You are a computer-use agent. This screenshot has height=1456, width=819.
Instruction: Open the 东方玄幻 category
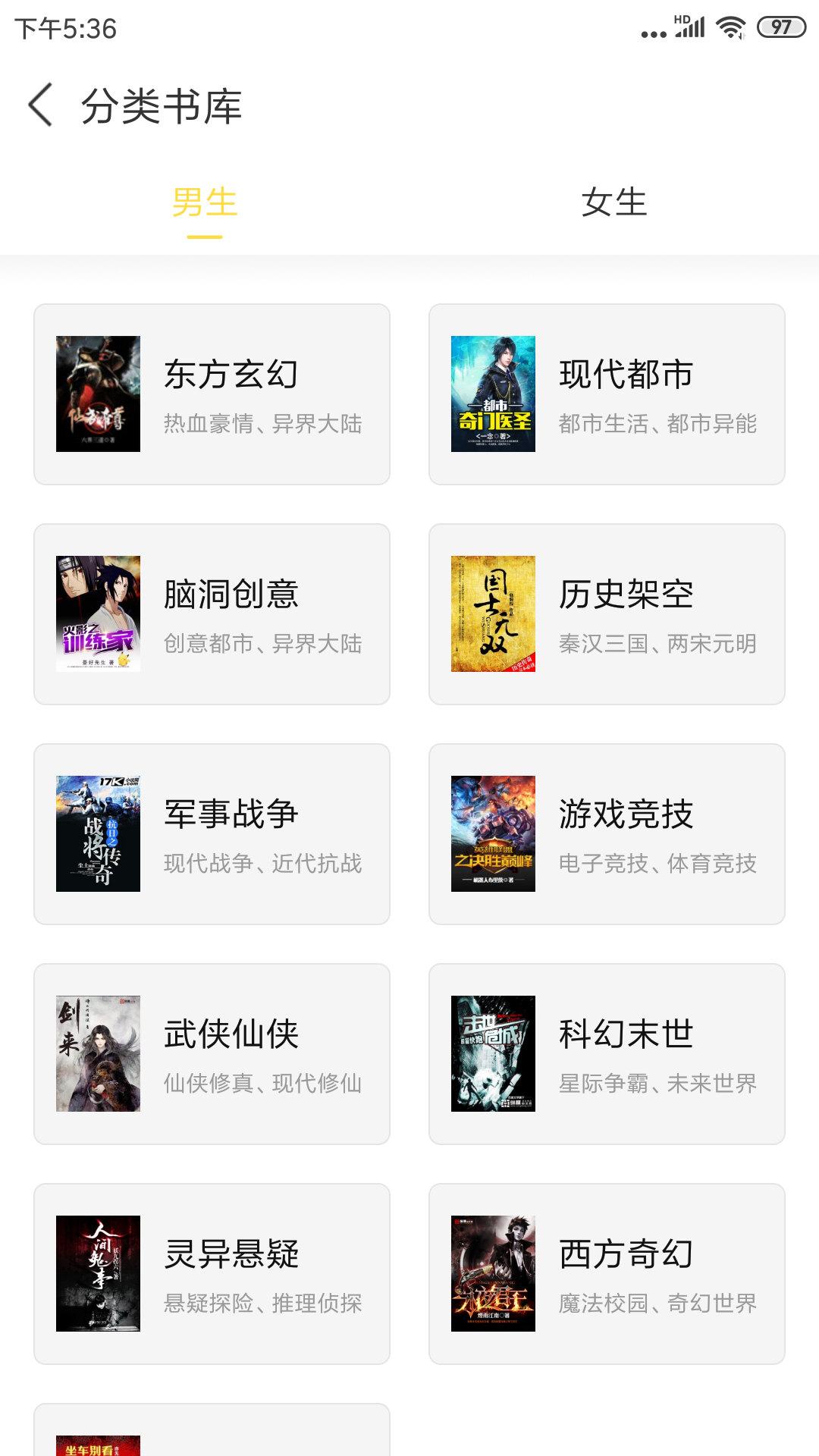212,394
